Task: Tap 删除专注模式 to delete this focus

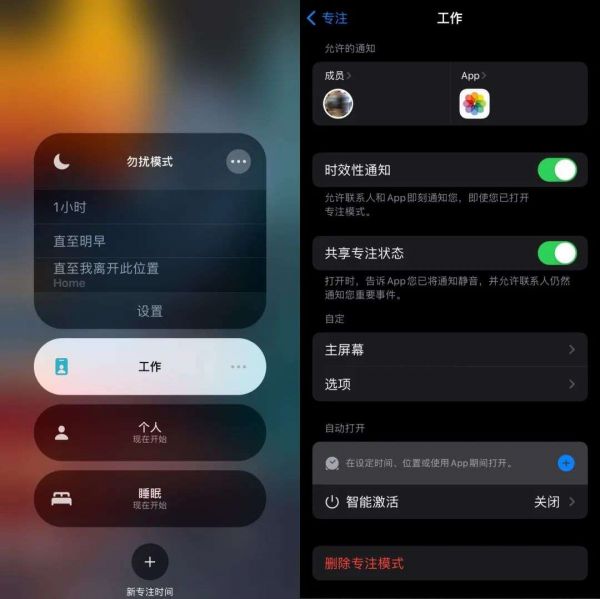Action: (365, 563)
